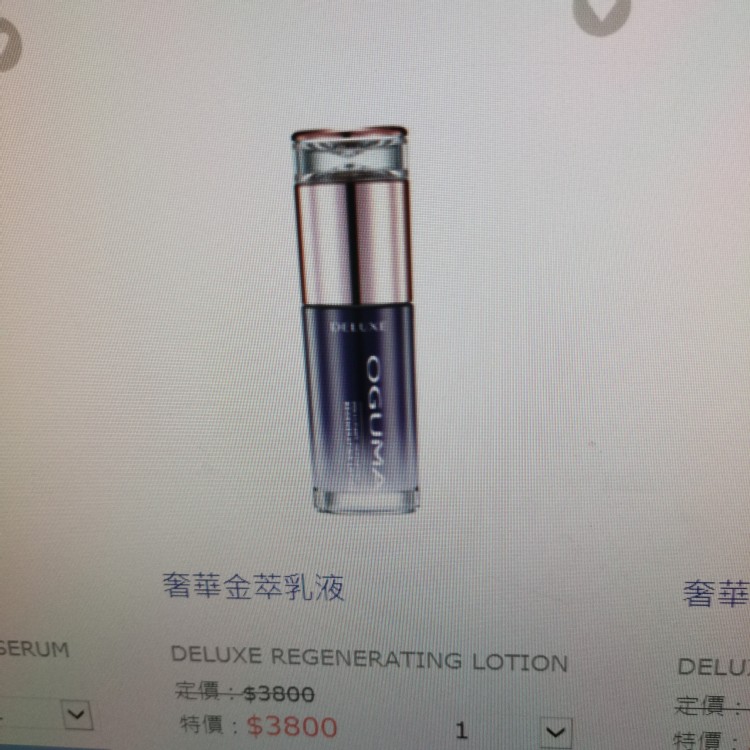Open the OGUMA Deluxe lotion product image
The image size is (750, 750).
pyautogui.click(x=355, y=320)
